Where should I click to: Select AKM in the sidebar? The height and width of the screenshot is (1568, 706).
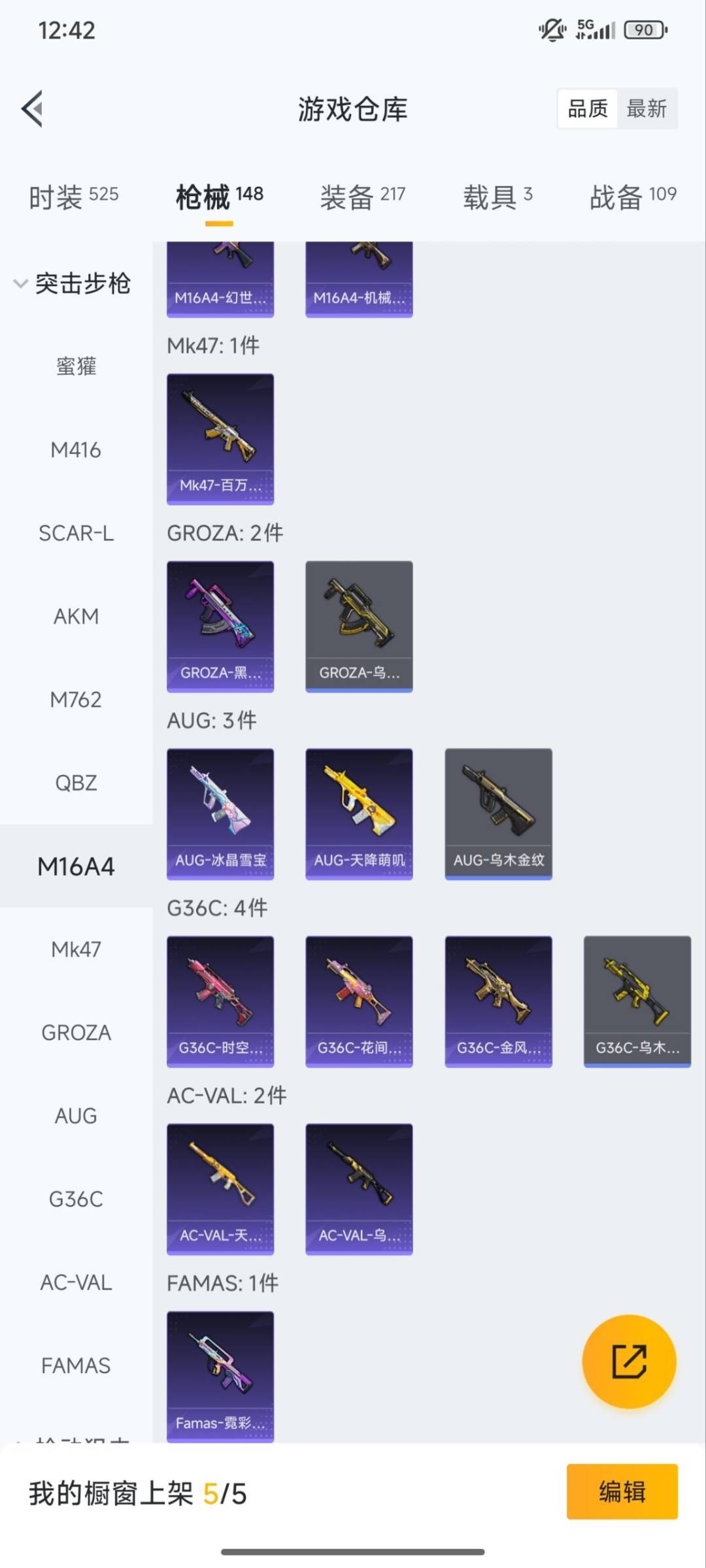(76, 616)
